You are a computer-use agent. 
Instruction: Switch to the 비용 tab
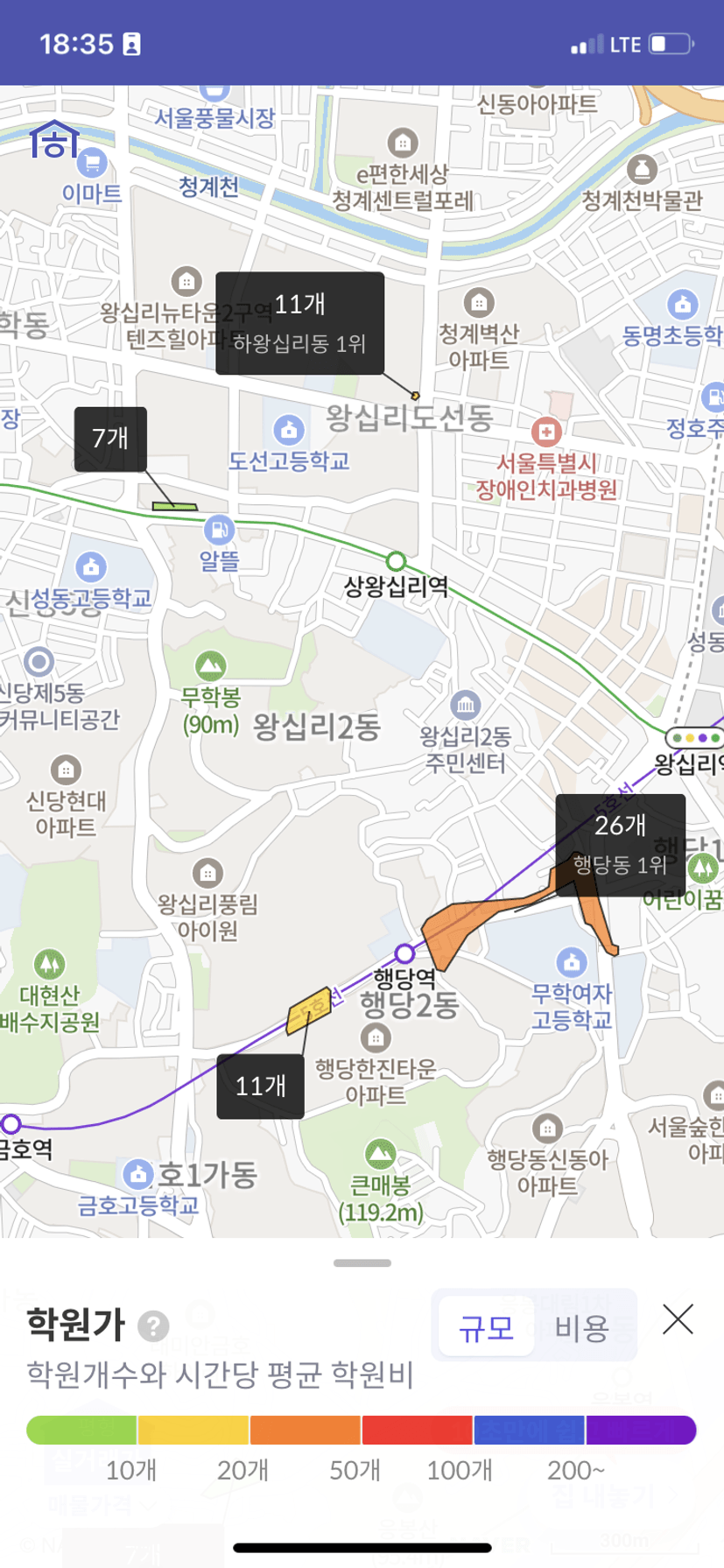coord(582,1327)
